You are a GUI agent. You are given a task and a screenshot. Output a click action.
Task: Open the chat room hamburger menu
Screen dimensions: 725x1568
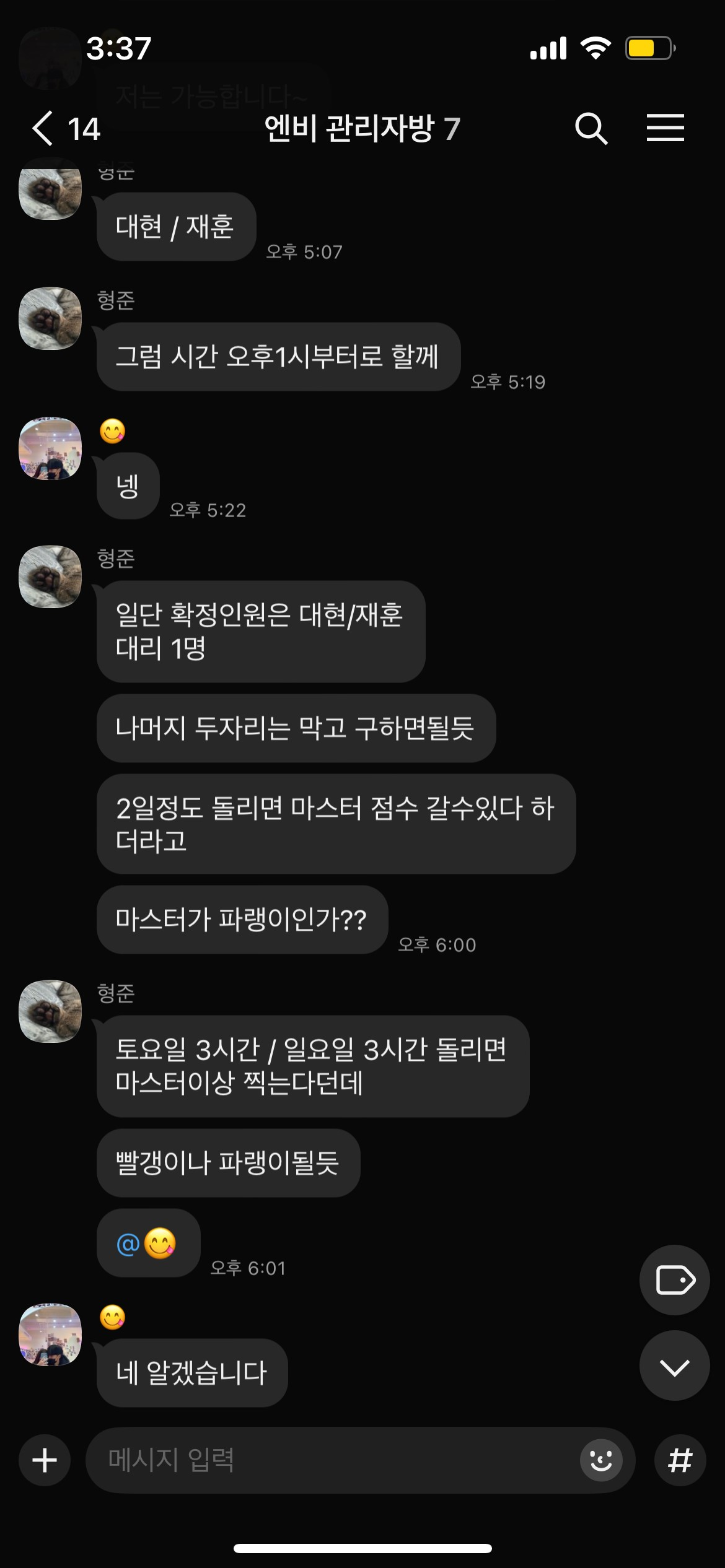(665, 128)
